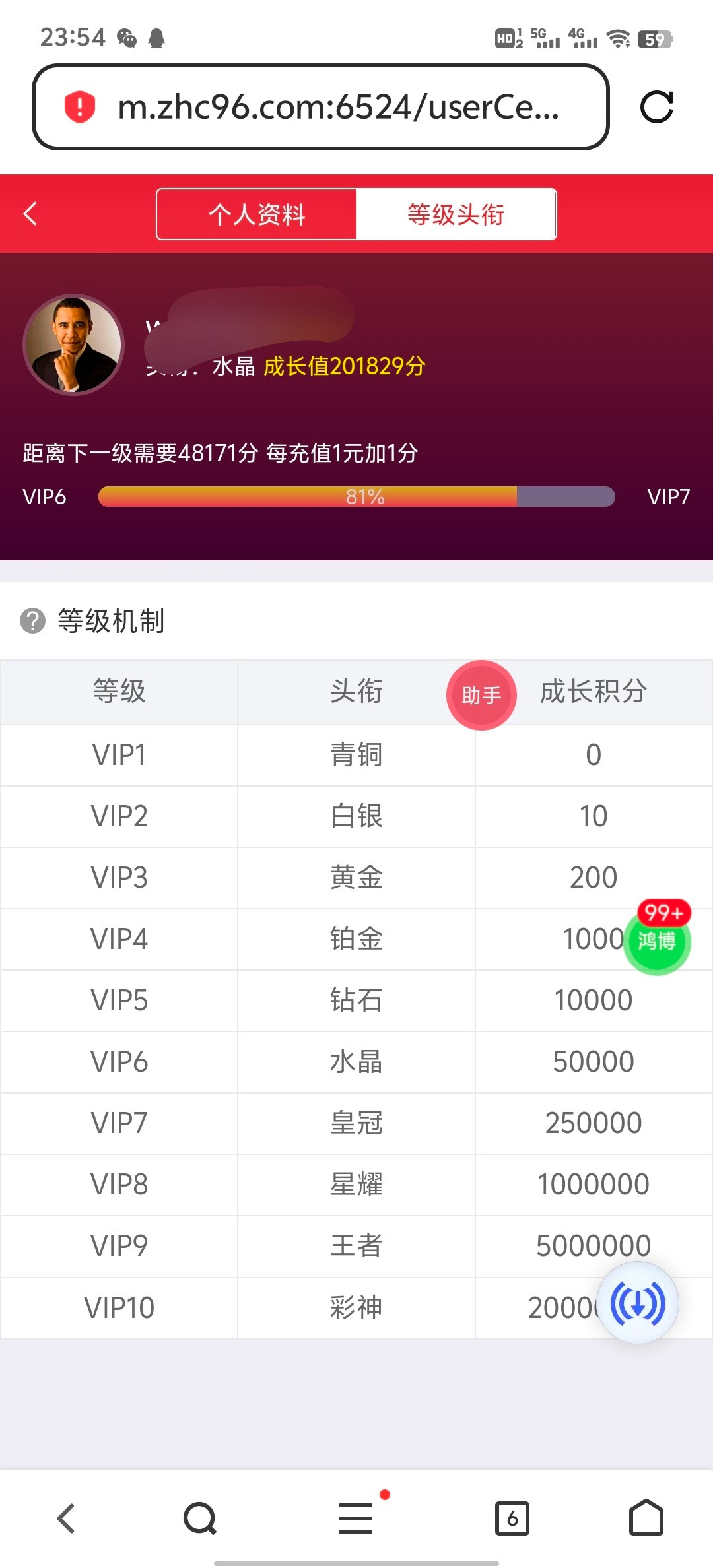Open the profile avatar picture

click(x=73, y=344)
